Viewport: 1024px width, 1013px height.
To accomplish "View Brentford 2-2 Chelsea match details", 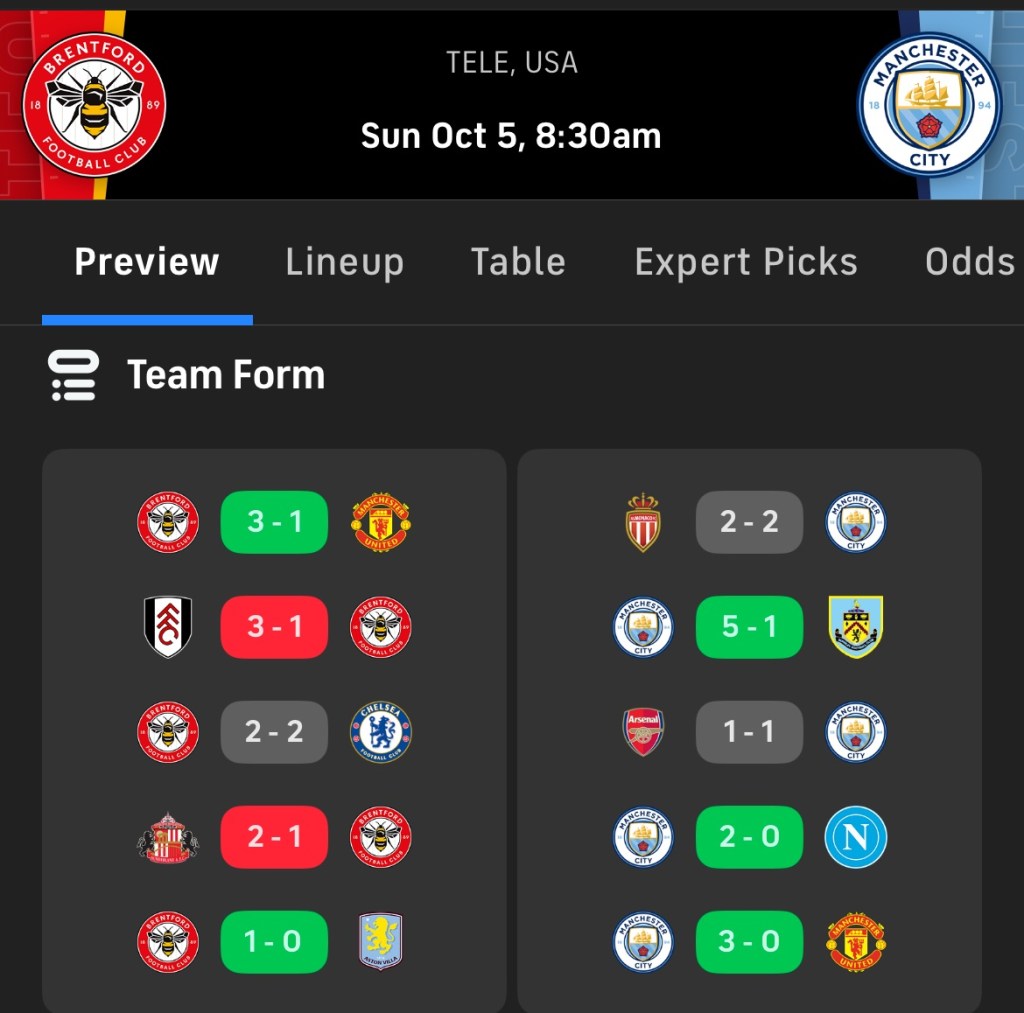I will (x=274, y=732).
